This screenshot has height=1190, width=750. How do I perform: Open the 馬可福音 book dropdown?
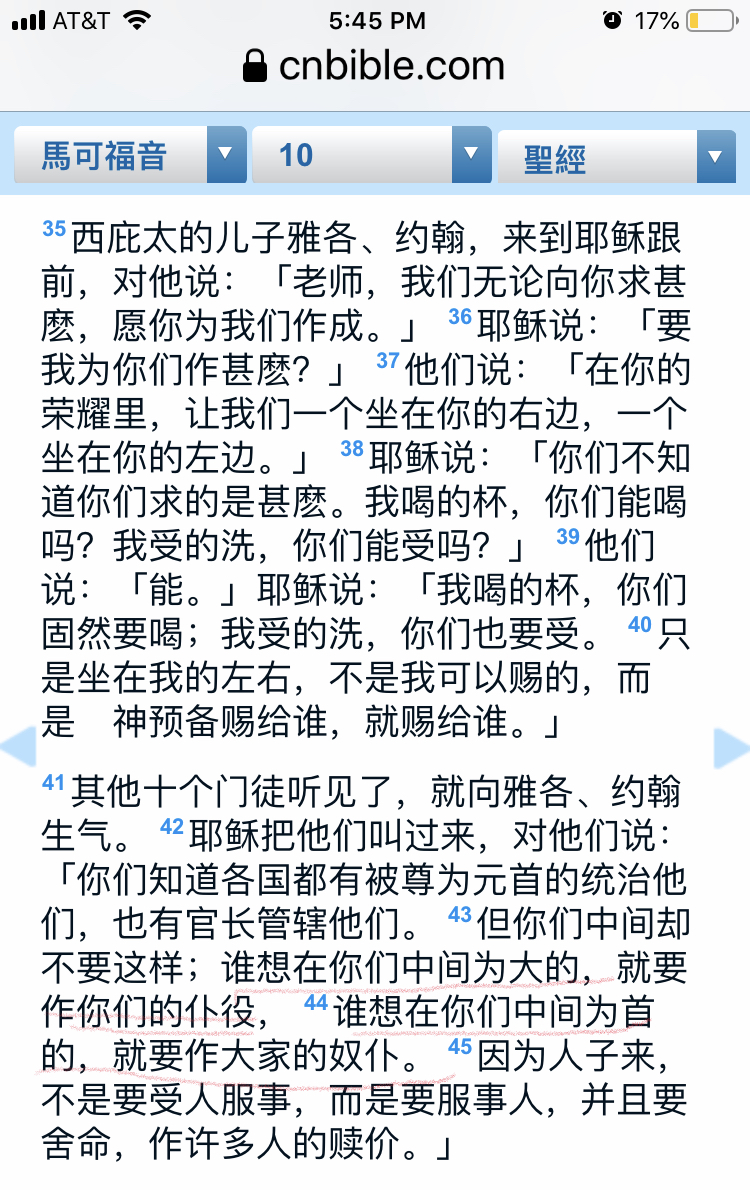click(130, 155)
